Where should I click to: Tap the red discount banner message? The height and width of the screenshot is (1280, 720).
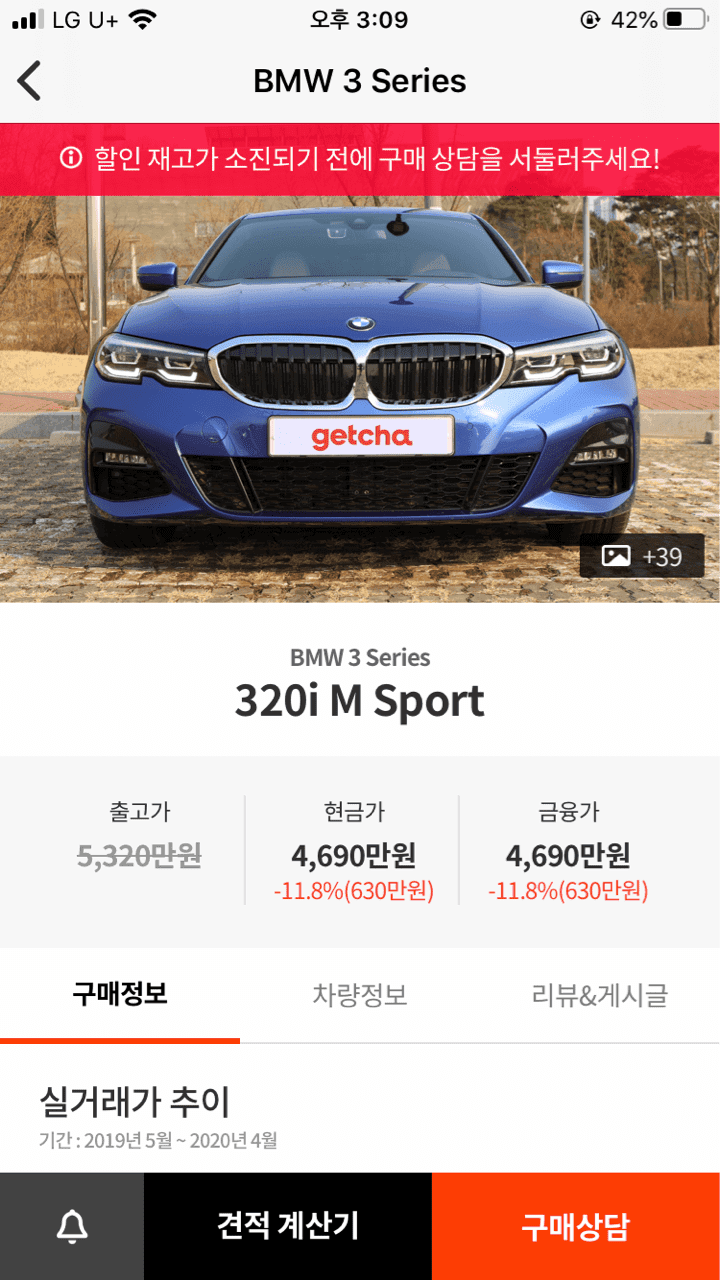click(x=360, y=156)
